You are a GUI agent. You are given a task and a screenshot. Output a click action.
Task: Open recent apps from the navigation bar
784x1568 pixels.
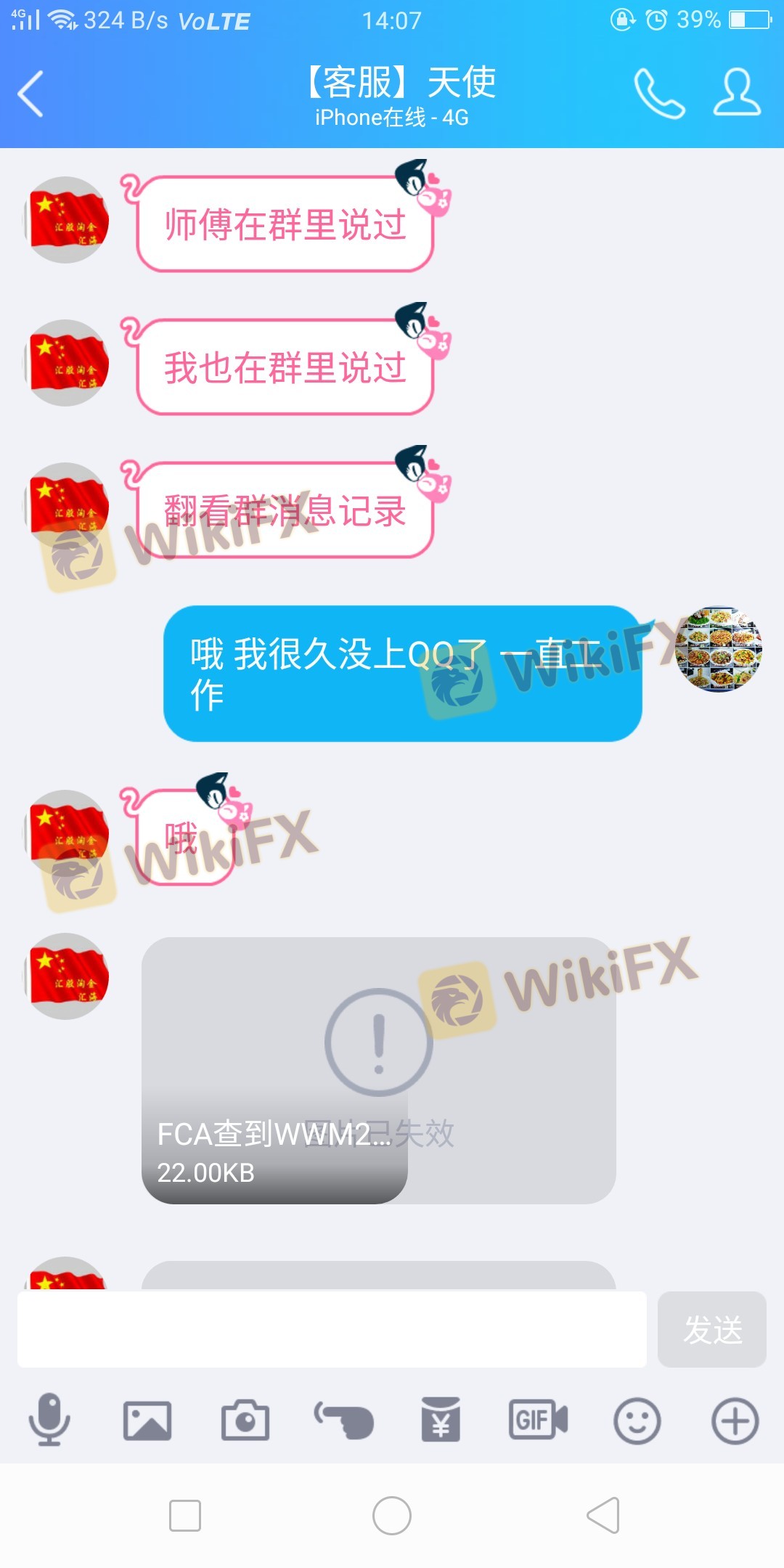185,1516
